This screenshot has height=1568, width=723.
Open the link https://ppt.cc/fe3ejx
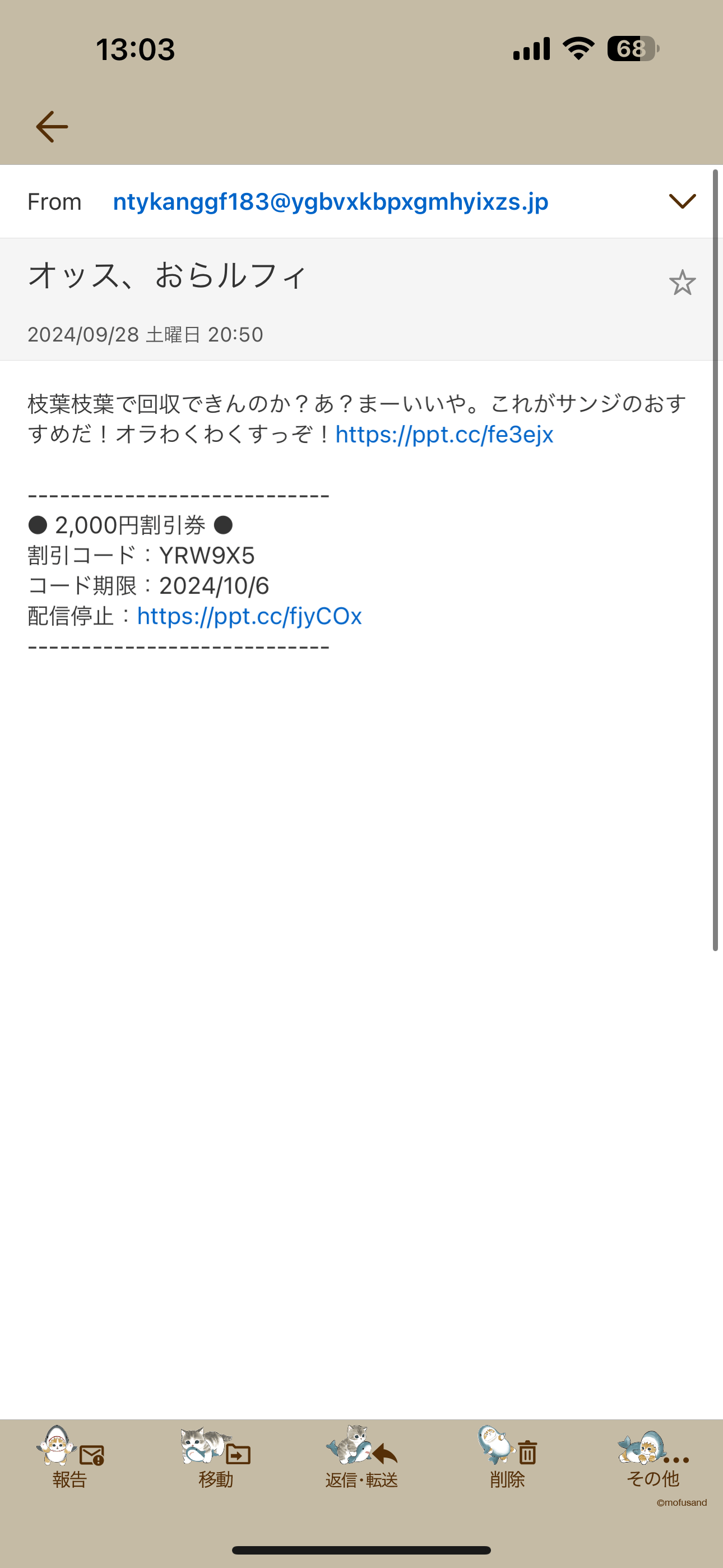[x=444, y=435]
